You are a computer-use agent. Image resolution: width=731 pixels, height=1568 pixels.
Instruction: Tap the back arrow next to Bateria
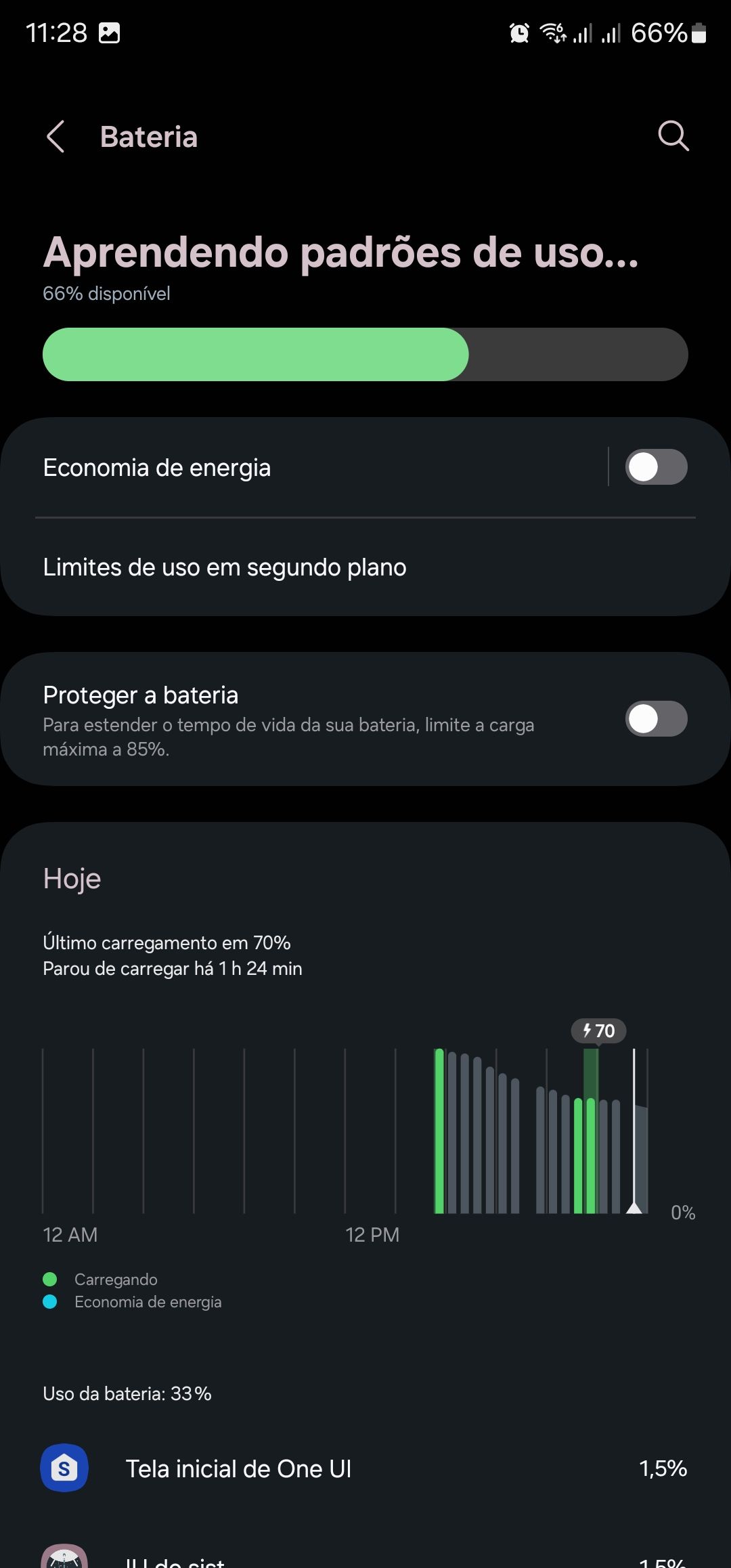point(56,136)
